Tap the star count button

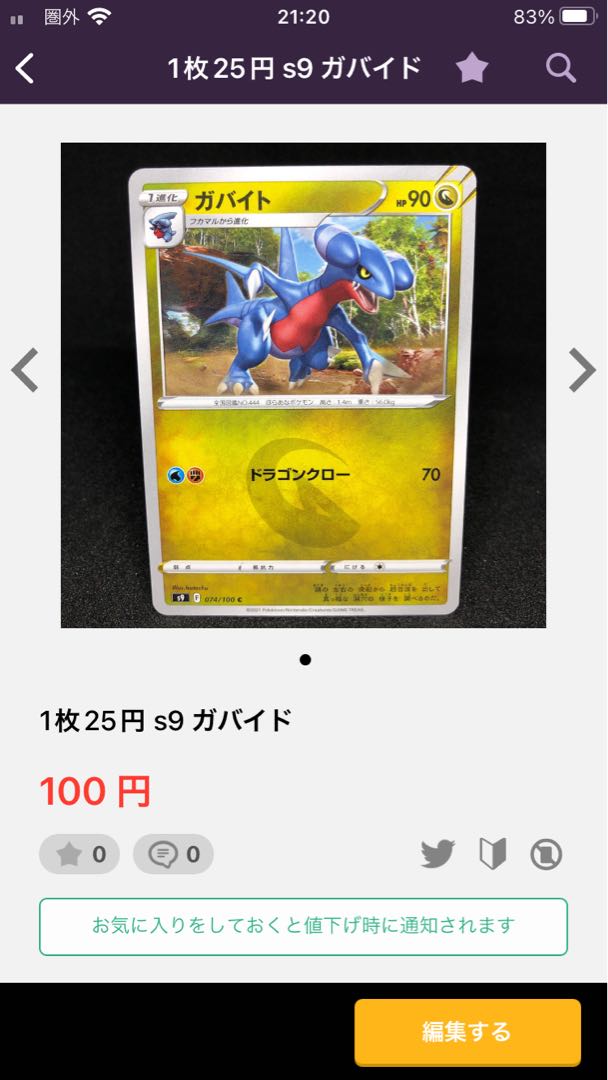click(x=79, y=854)
